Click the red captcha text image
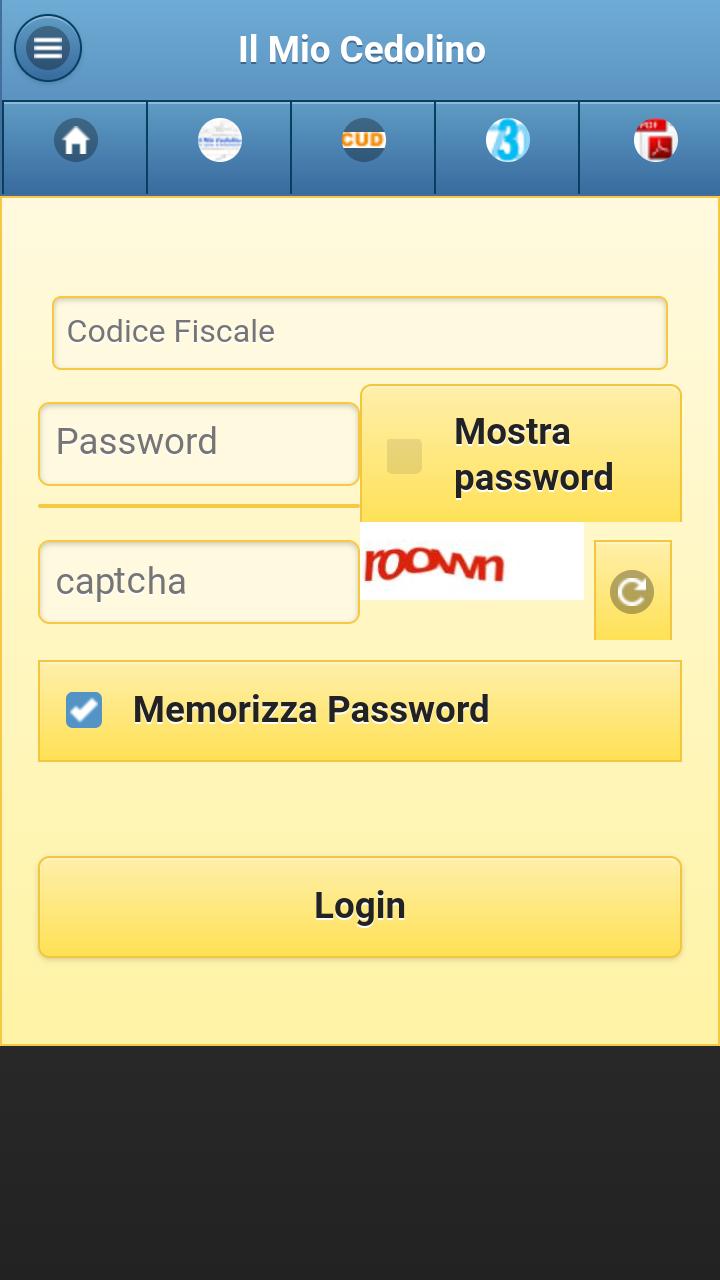The height and width of the screenshot is (1280, 720). click(x=470, y=561)
